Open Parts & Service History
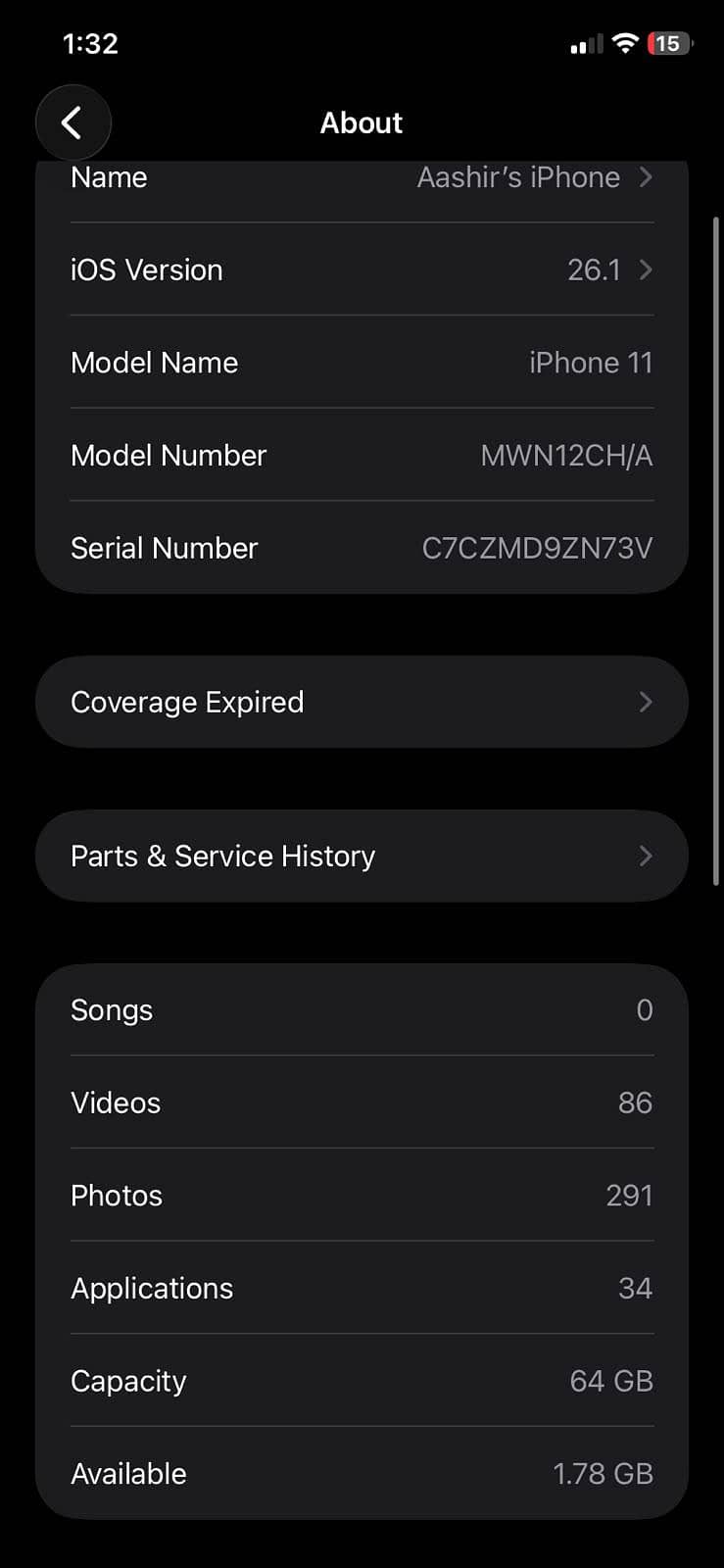This screenshot has height=1568, width=724. tap(362, 856)
